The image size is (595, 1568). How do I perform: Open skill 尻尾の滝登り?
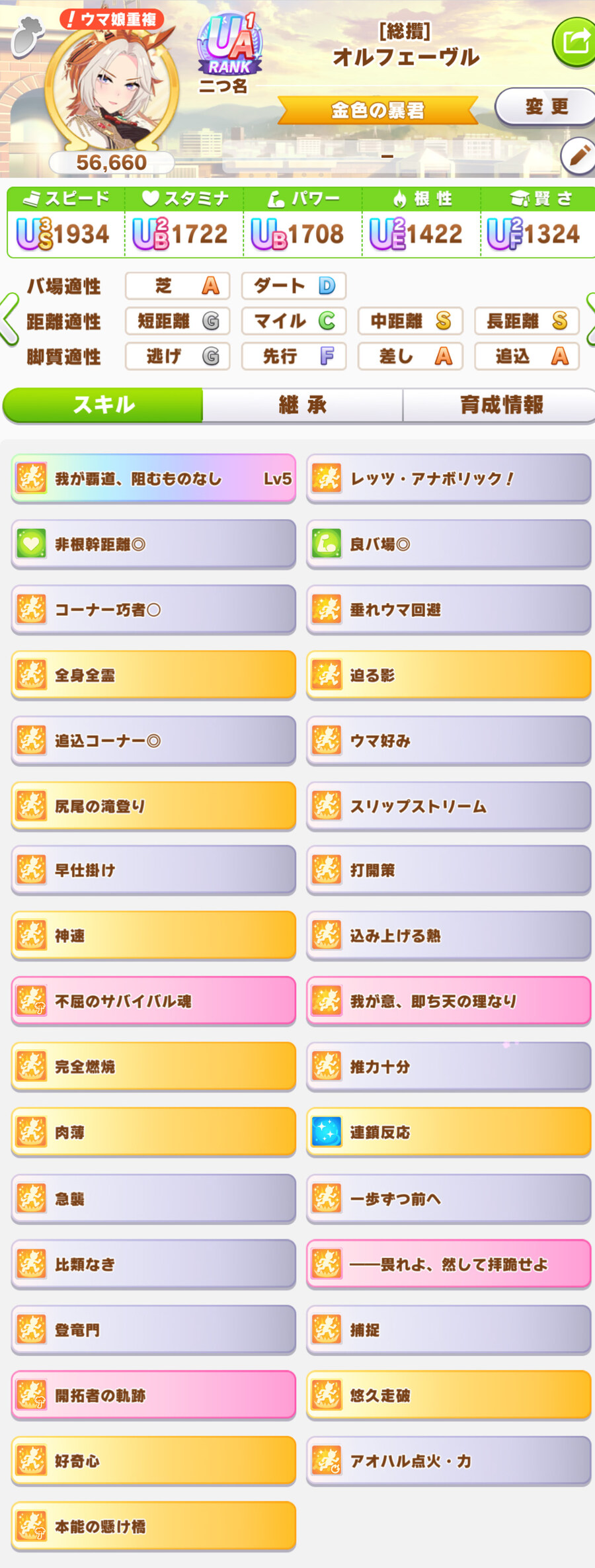(153, 806)
